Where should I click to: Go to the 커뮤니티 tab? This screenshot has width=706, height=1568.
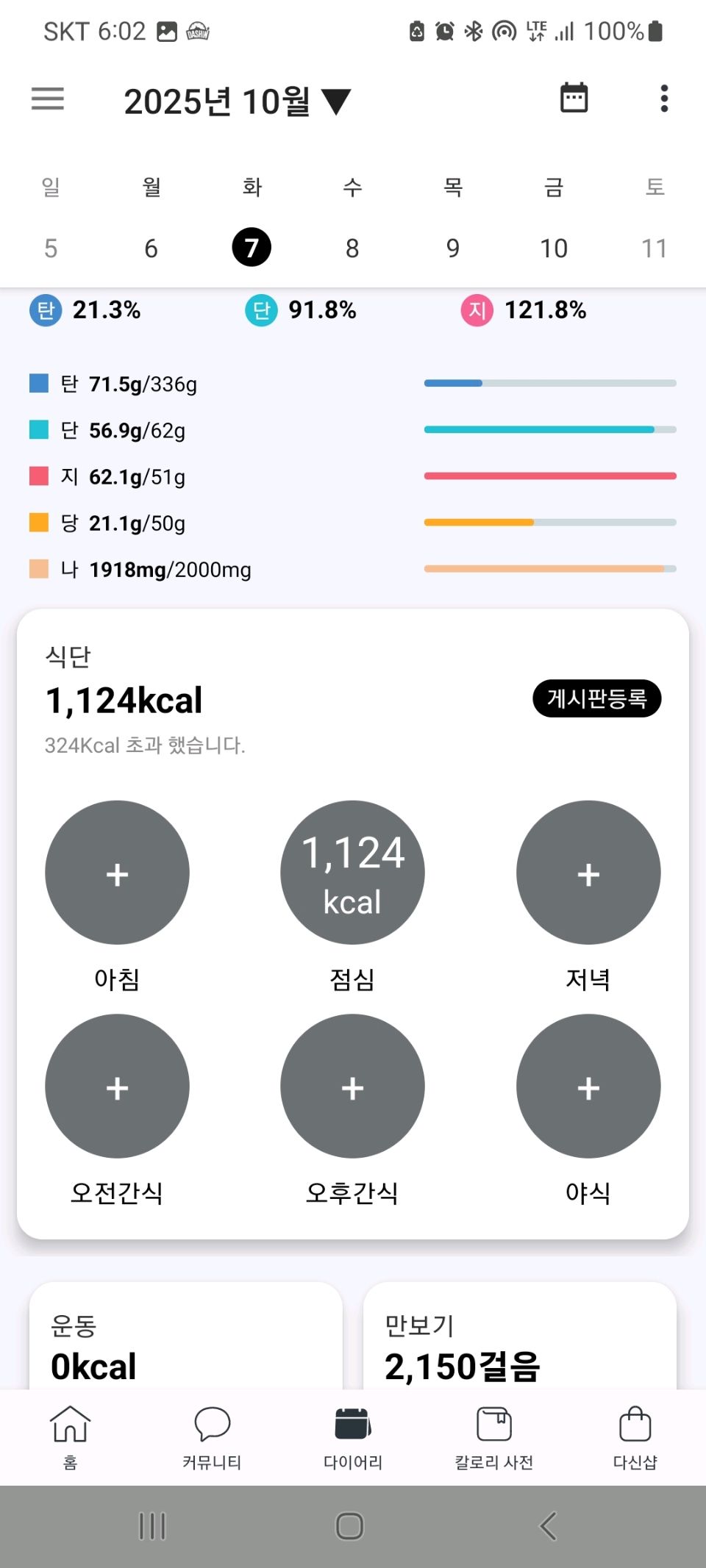[x=212, y=1437]
